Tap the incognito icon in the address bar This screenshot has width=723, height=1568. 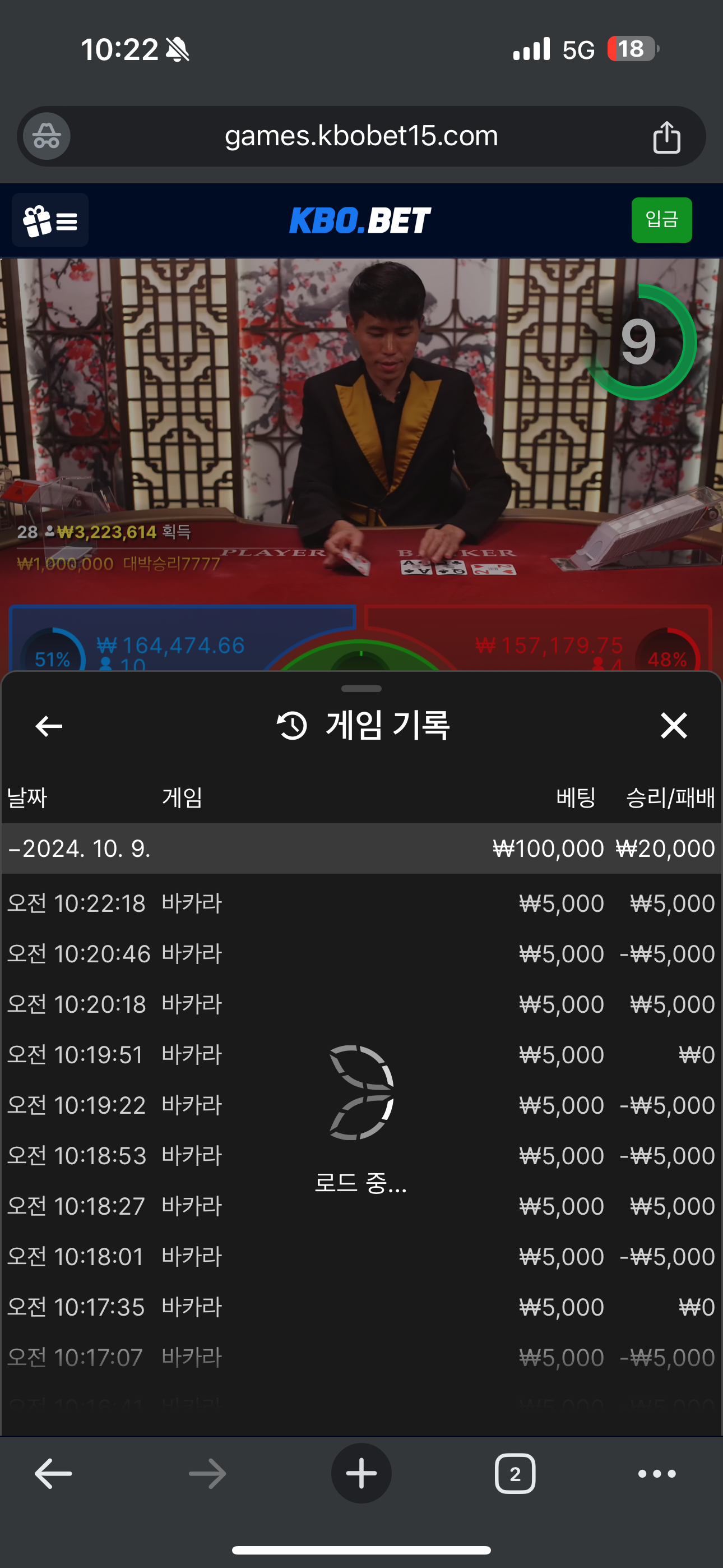(47, 136)
